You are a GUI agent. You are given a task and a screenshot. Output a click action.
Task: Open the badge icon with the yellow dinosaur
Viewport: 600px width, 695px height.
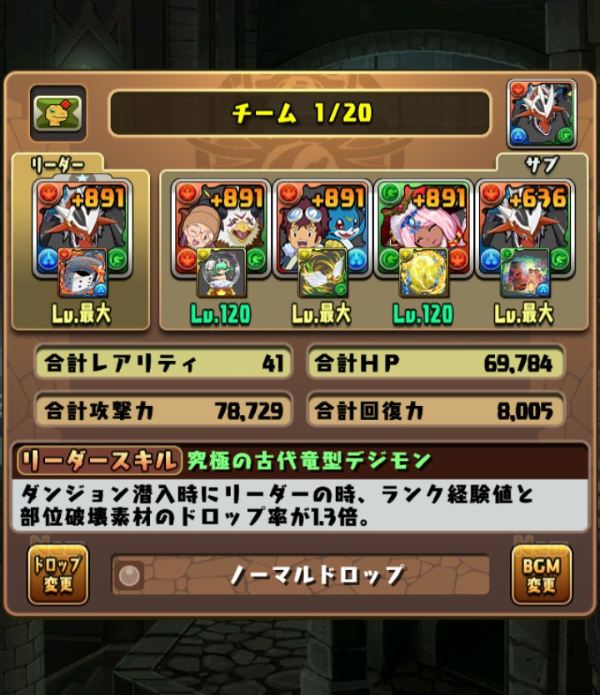click(x=58, y=113)
